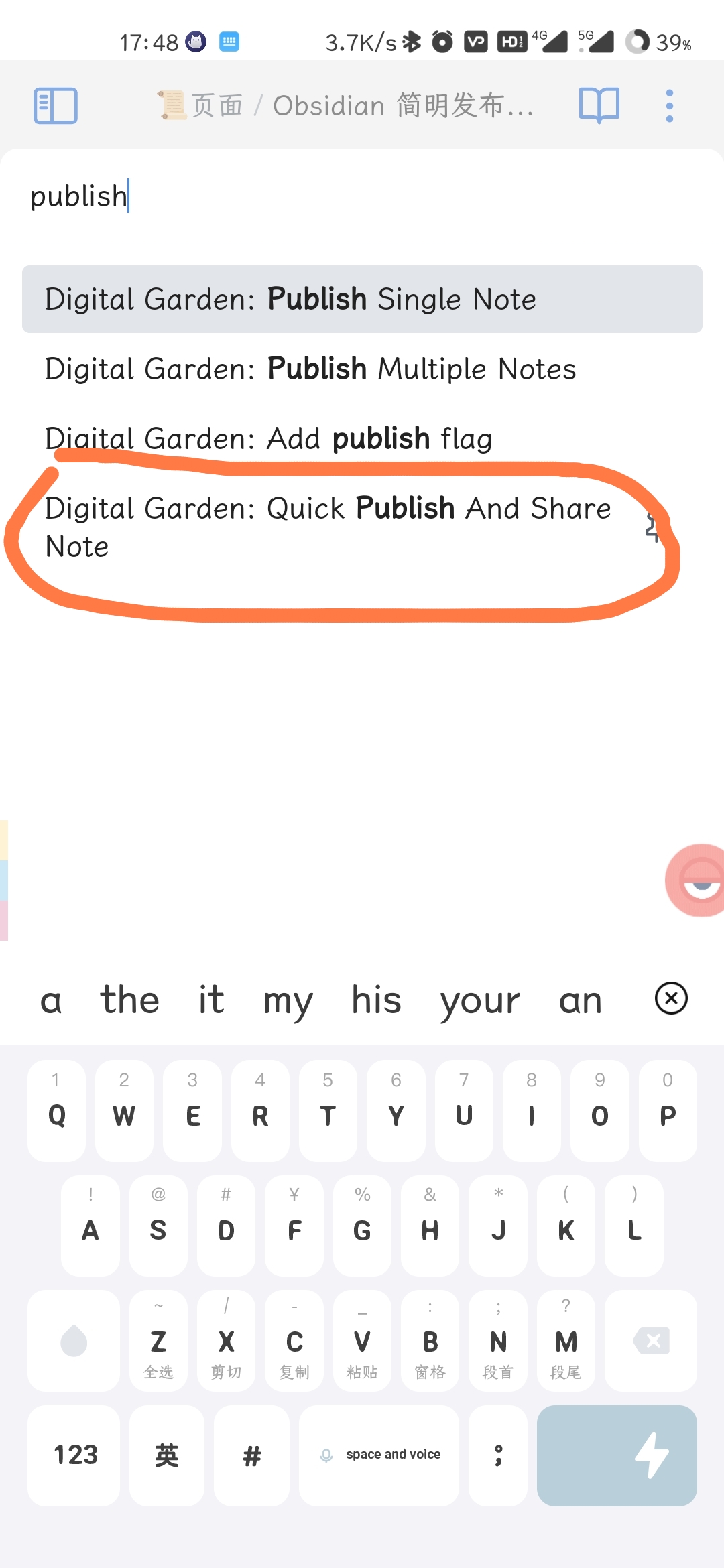Open the # symbols key

click(251, 1455)
